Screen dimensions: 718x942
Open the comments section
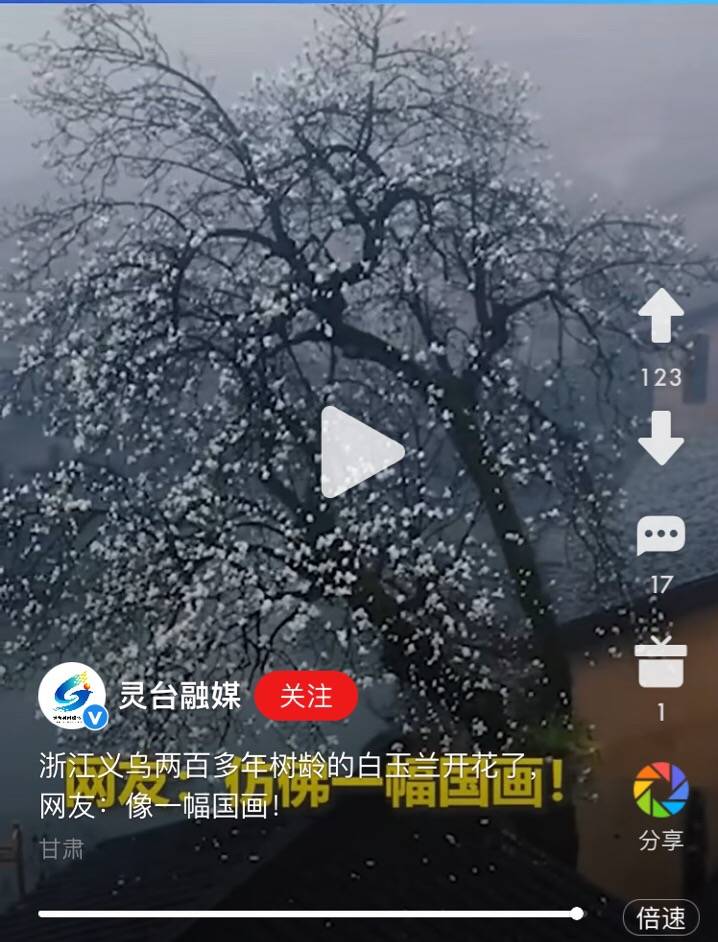click(661, 538)
